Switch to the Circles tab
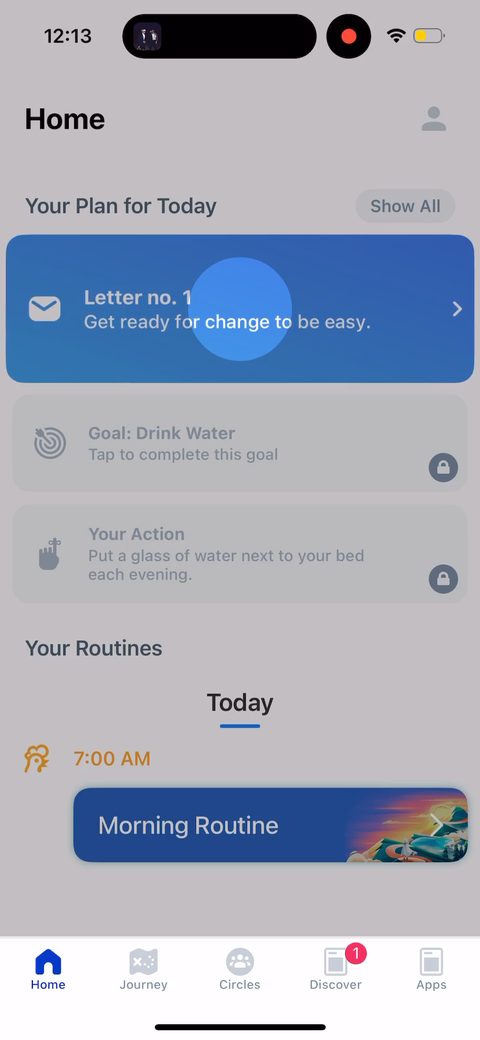 239,970
